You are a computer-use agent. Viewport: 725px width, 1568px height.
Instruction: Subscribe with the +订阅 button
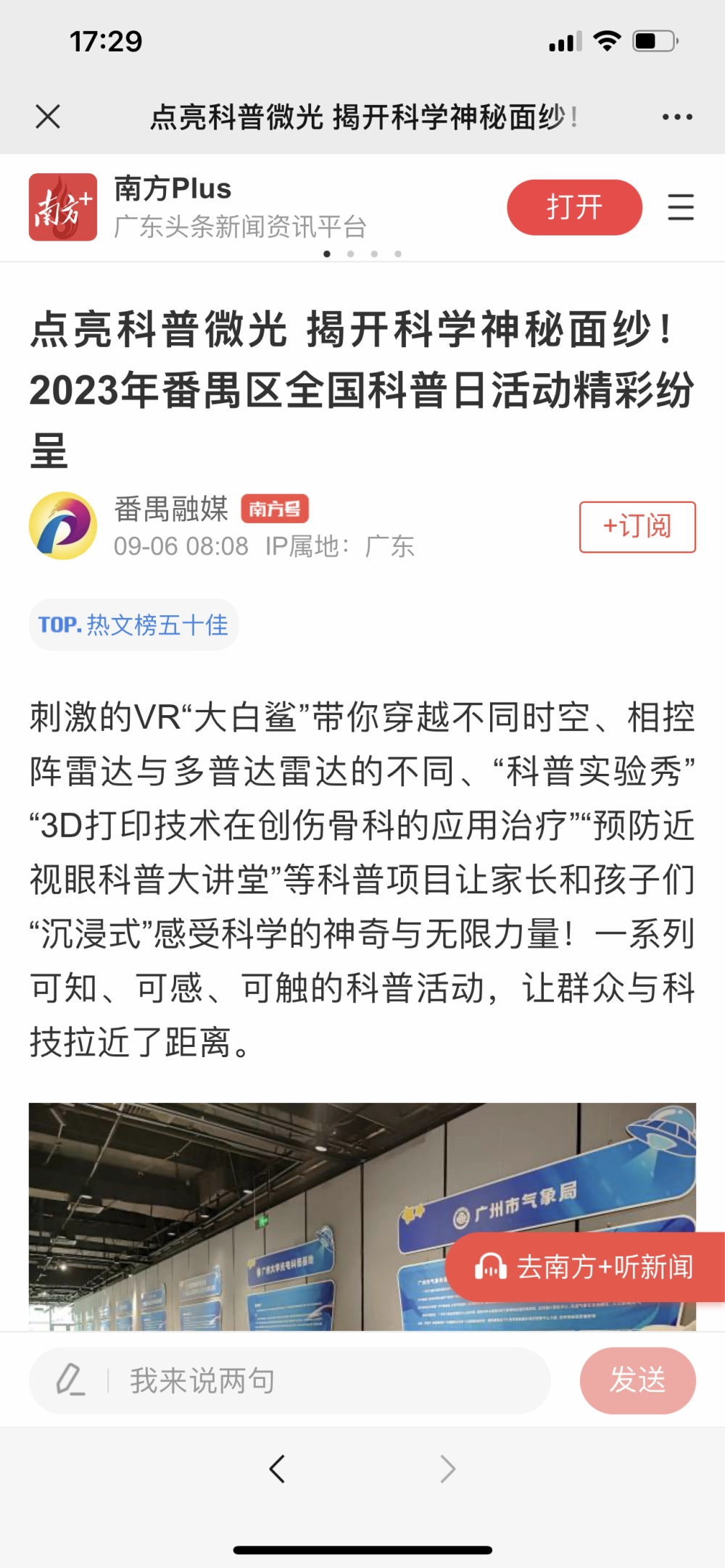tap(637, 527)
